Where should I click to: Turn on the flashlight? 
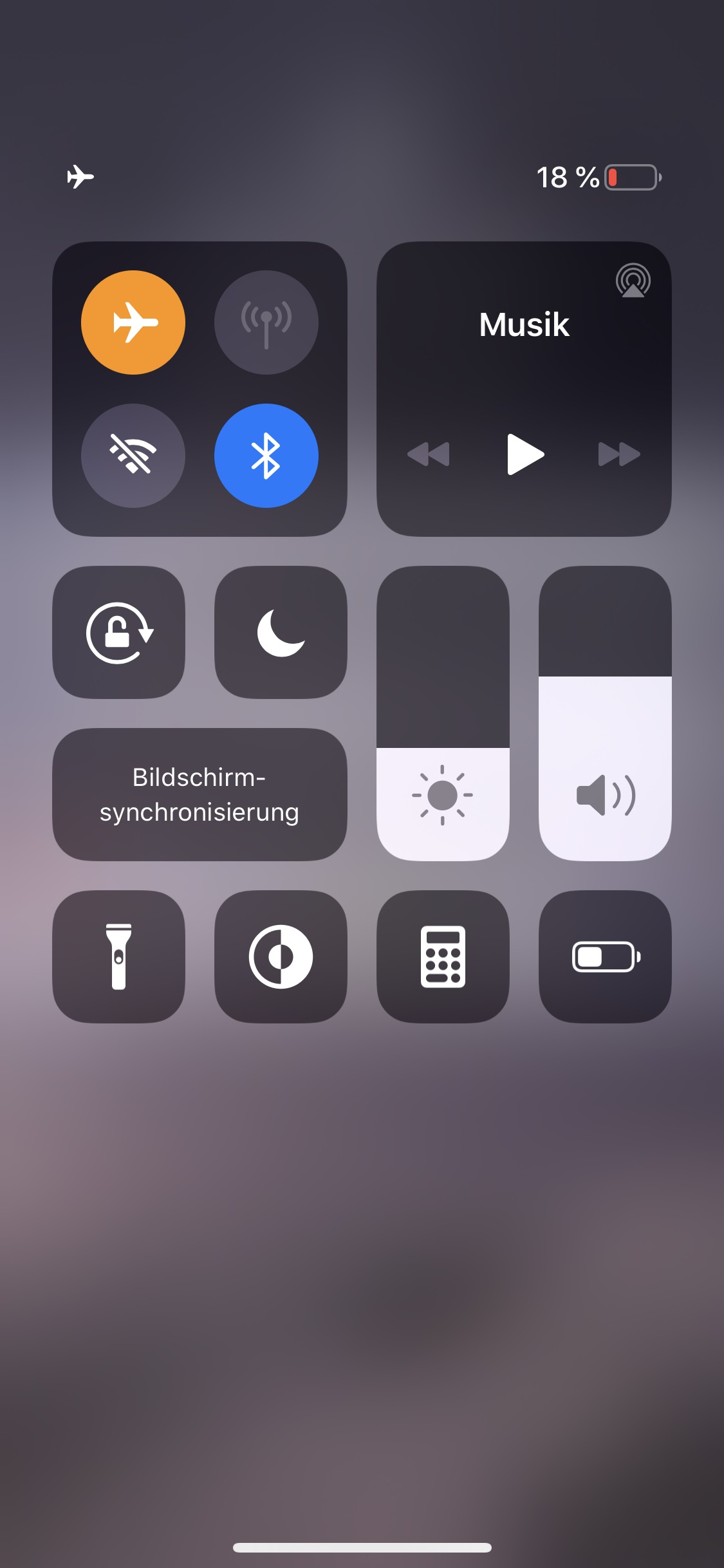click(x=119, y=957)
